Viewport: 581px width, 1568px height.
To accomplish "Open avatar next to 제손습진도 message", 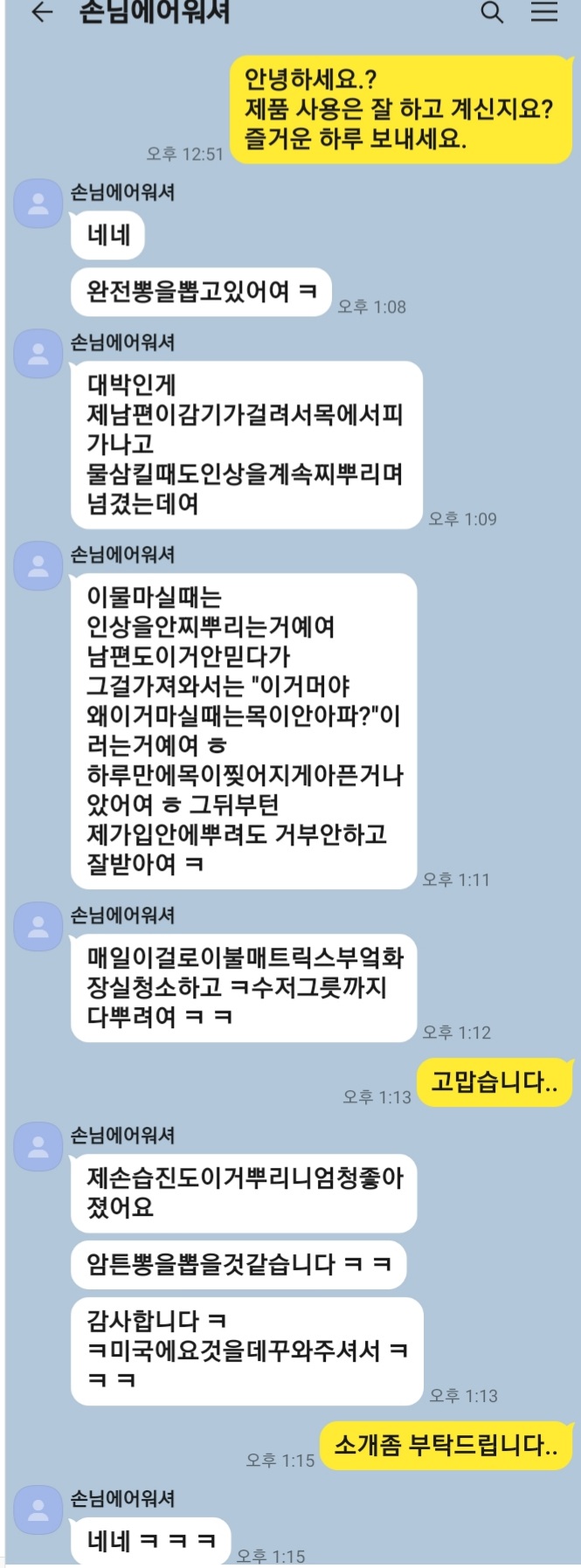I will pos(38,1147).
